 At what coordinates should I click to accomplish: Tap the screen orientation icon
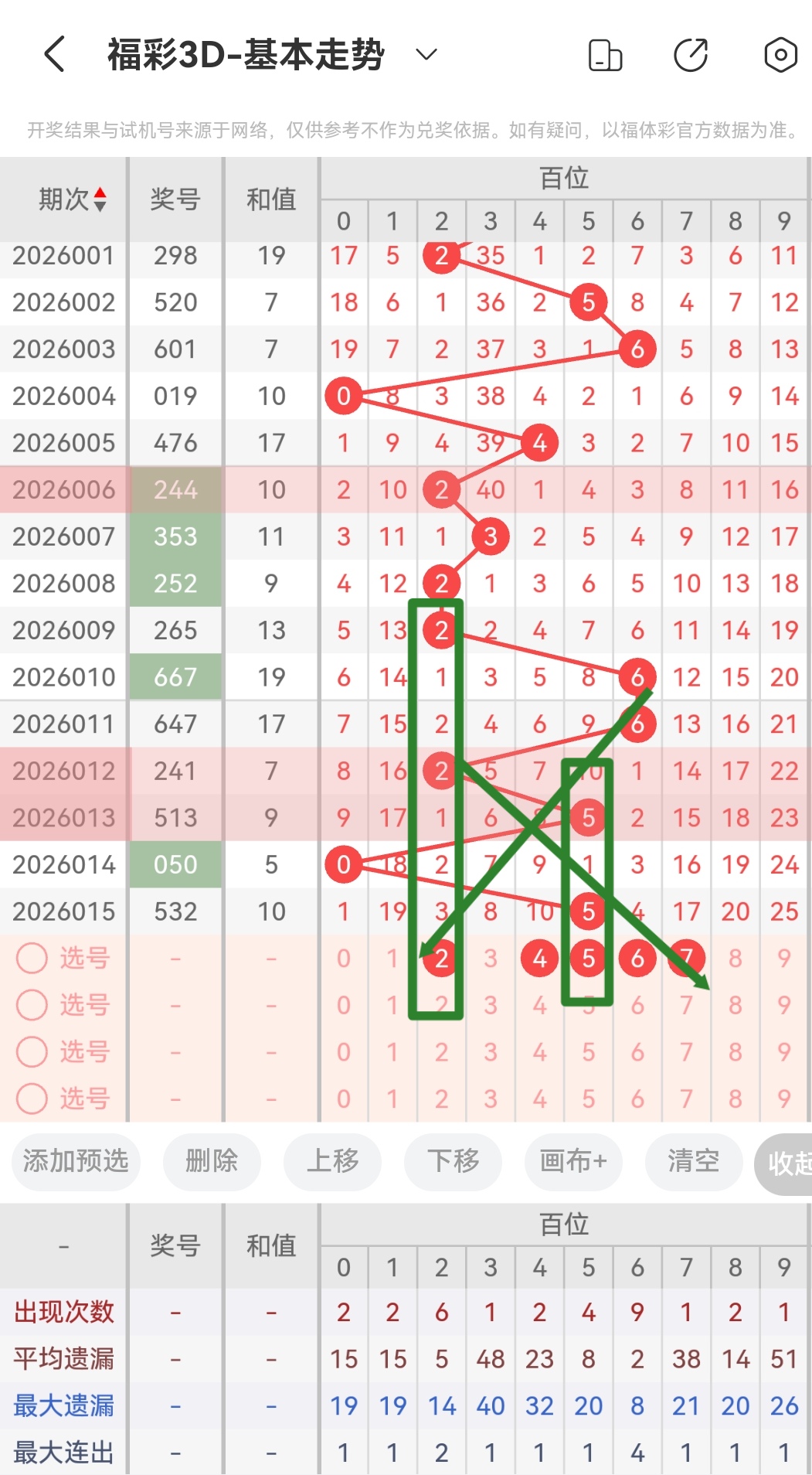pyautogui.click(x=605, y=56)
